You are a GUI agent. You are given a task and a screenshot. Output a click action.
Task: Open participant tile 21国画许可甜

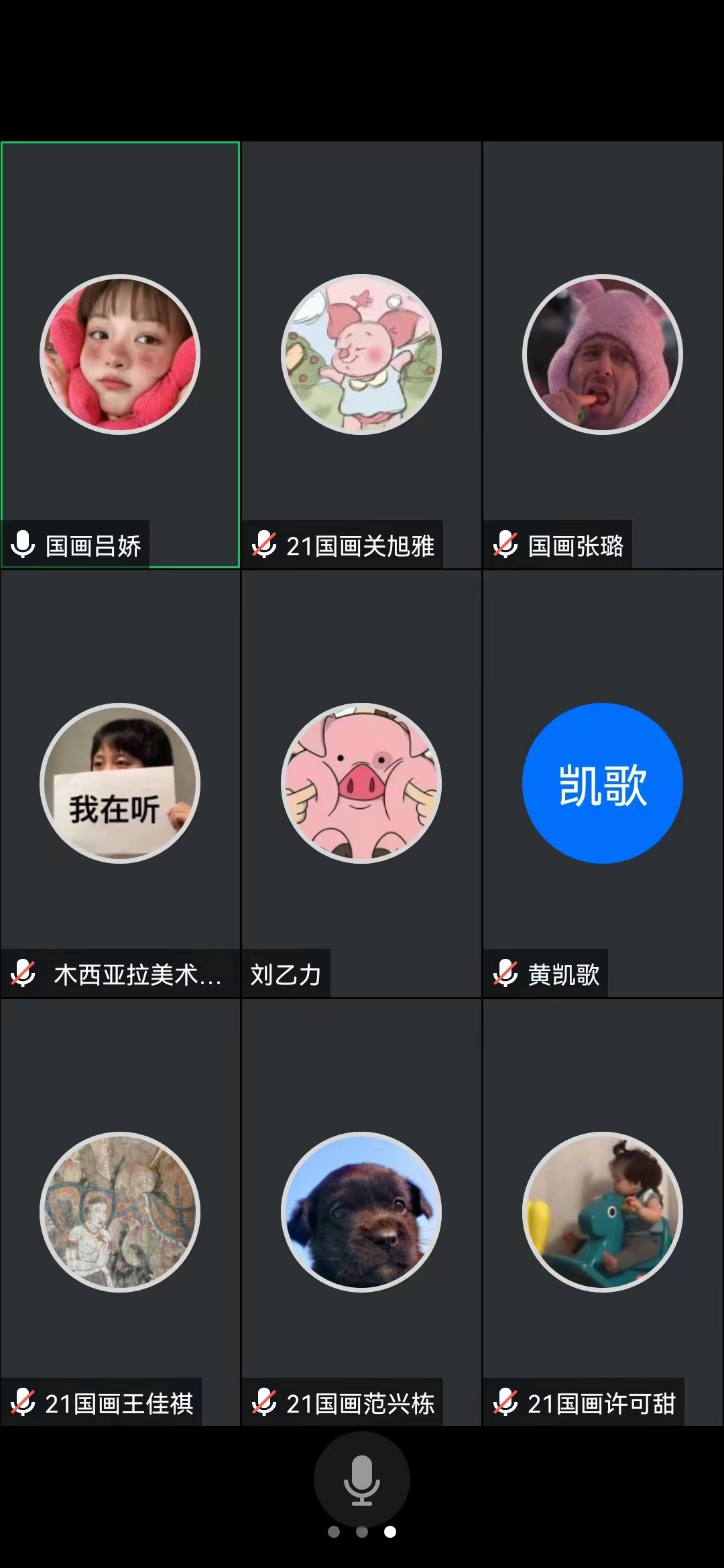(603, 1212)
